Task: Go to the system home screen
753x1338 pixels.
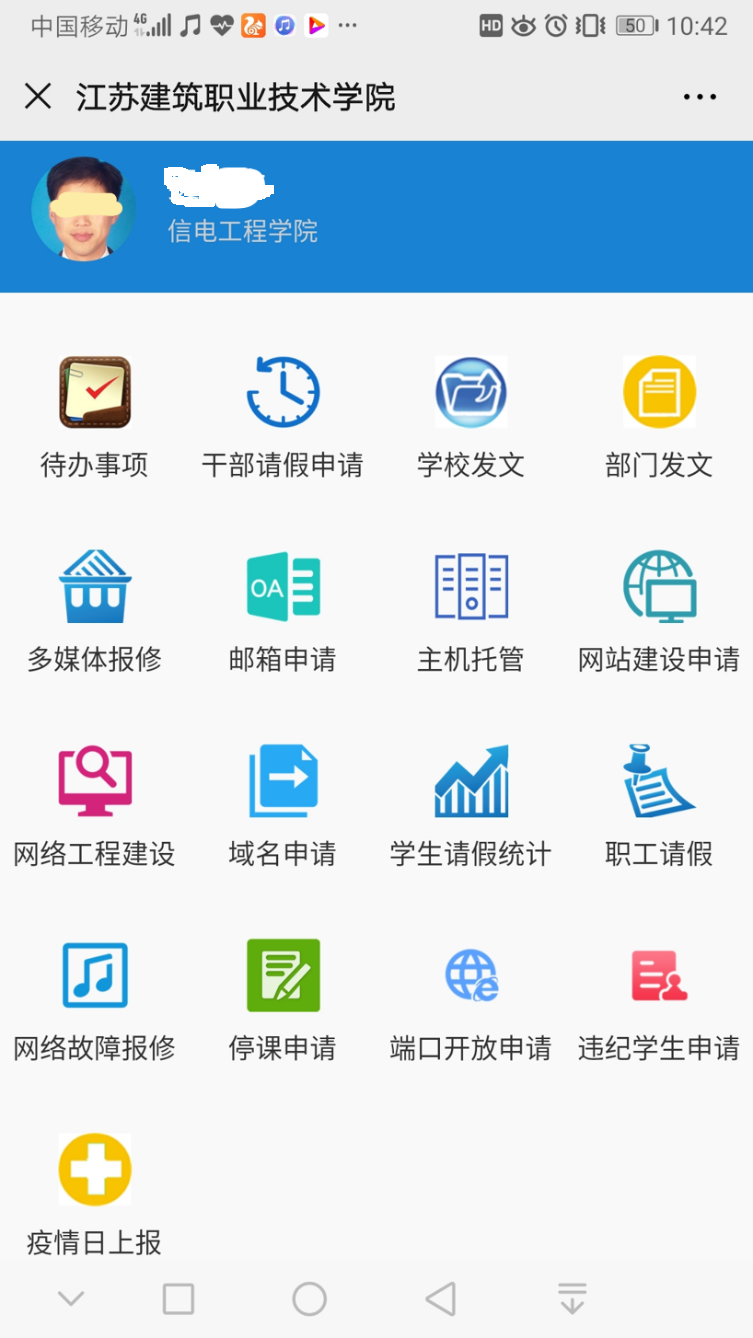Action: [x=309, y=1299]
